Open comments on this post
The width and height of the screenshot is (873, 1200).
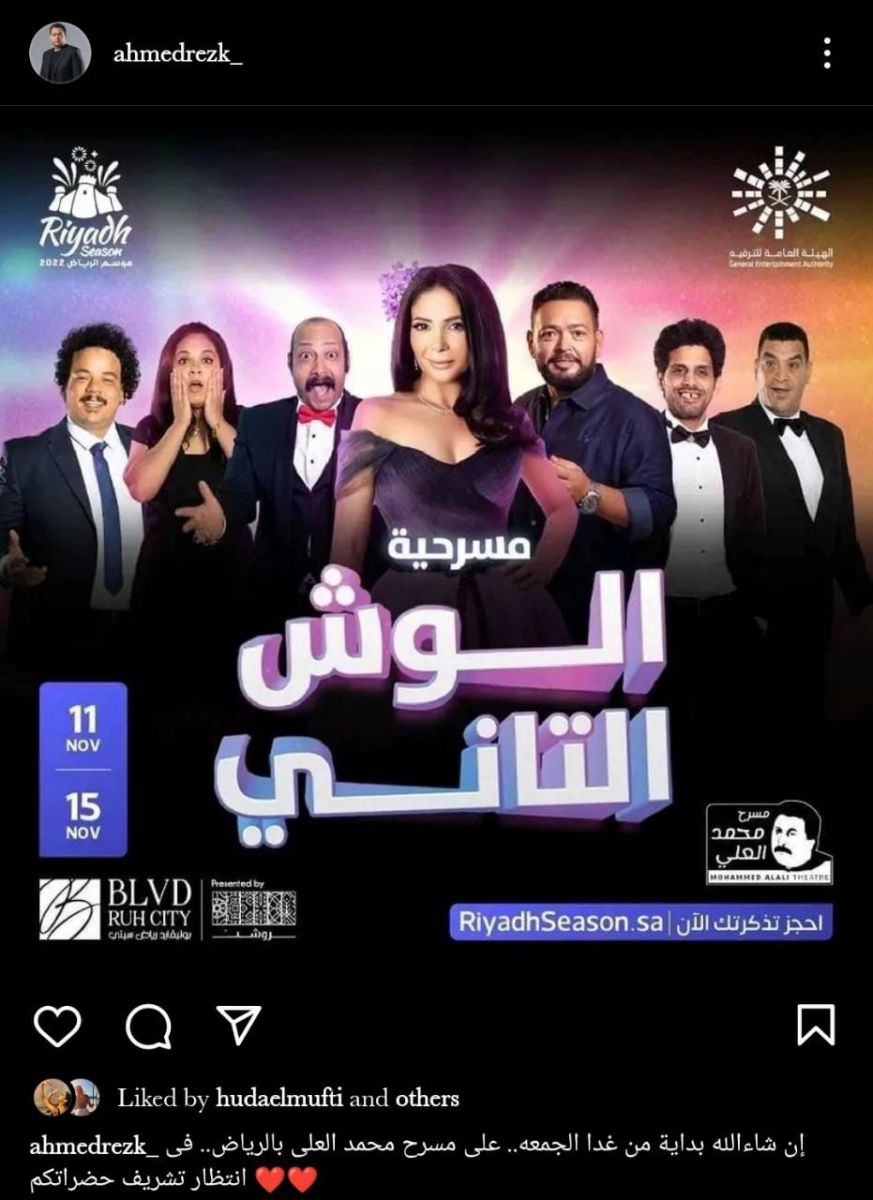pos(149,1025)
